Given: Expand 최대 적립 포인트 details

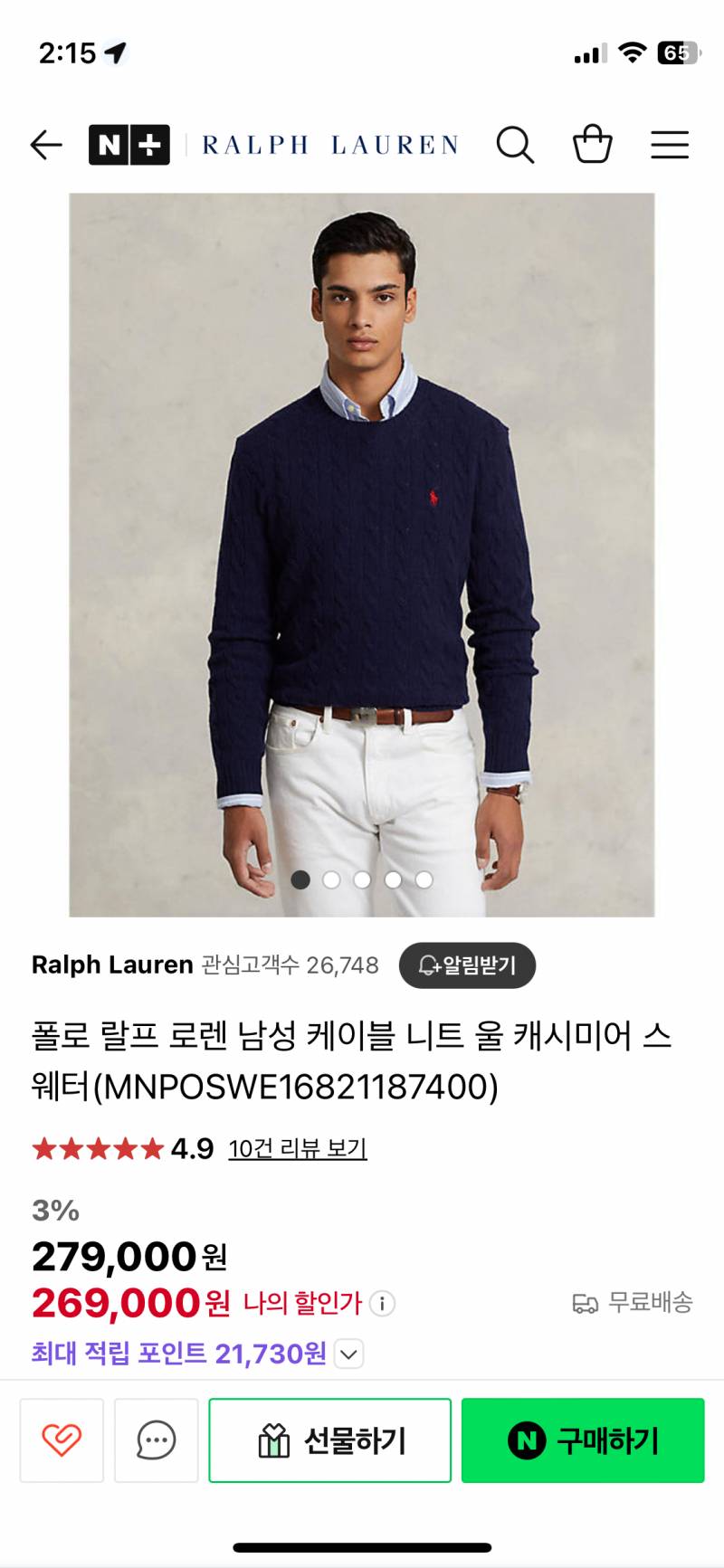Looking at the screenshot, I should coord(349,1354).
